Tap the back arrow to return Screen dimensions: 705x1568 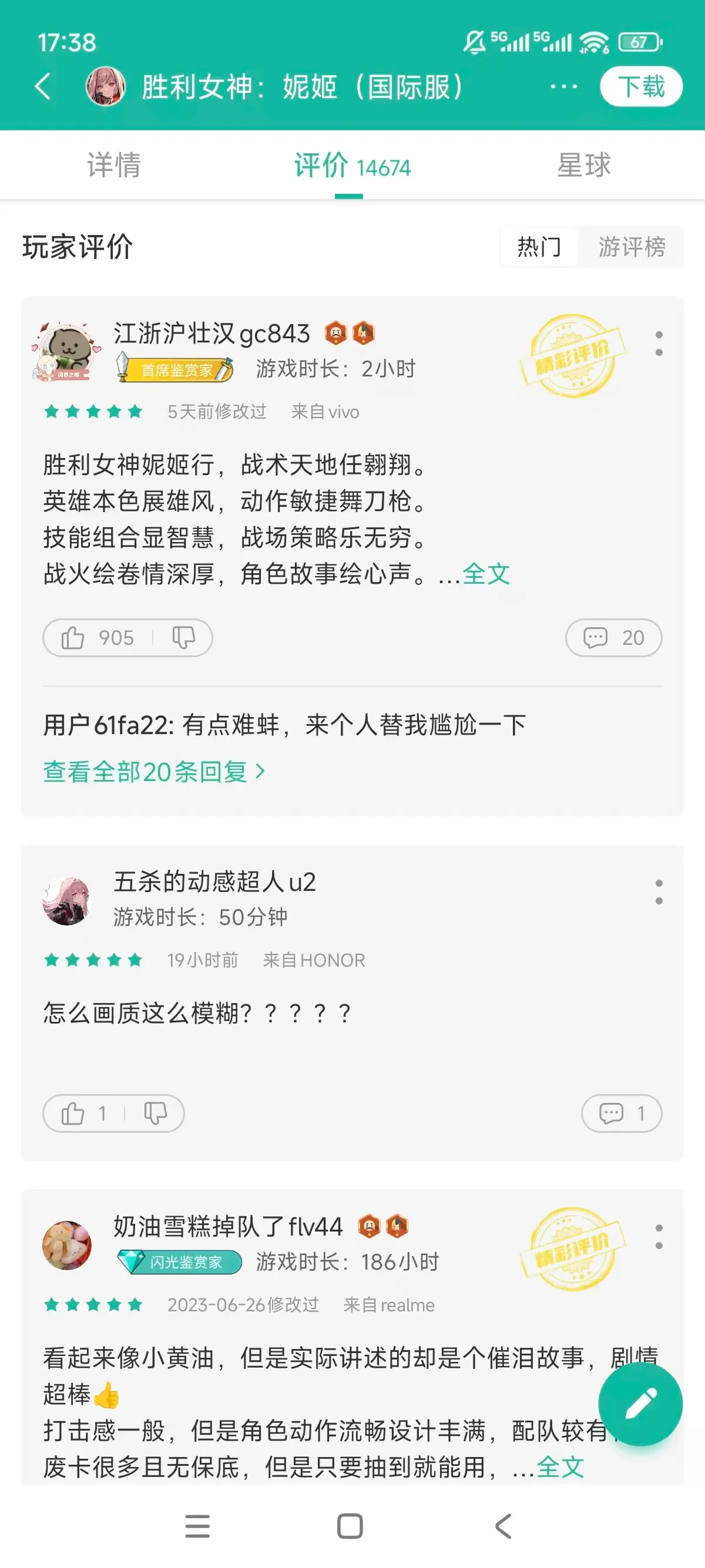42,86
